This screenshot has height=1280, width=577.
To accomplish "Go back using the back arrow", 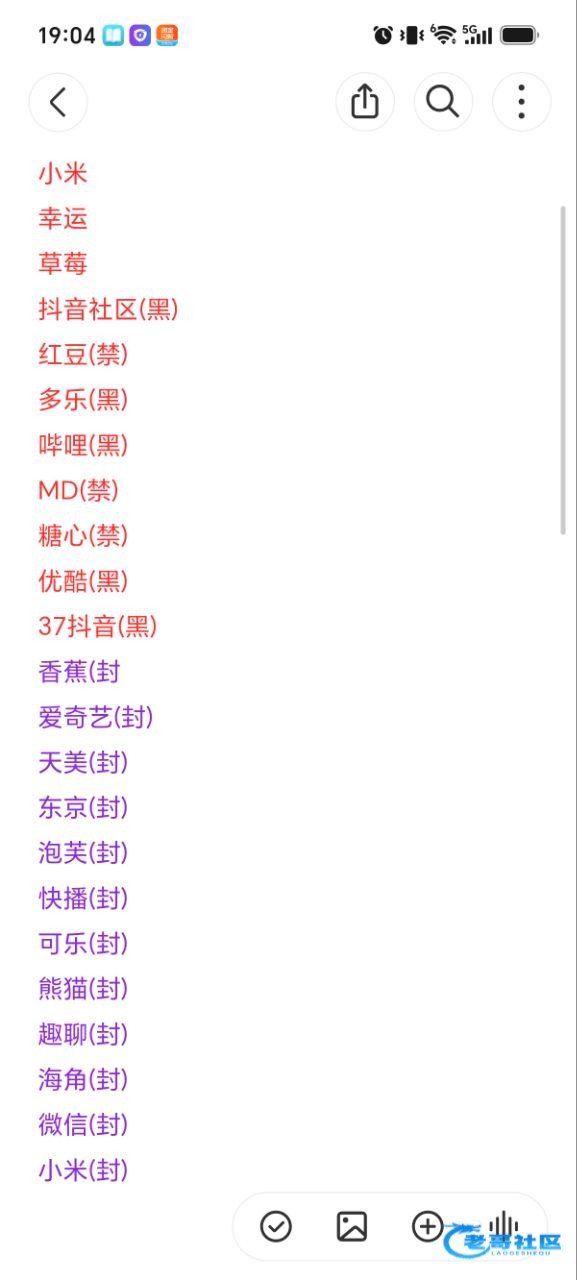I will tap(58, 102).
